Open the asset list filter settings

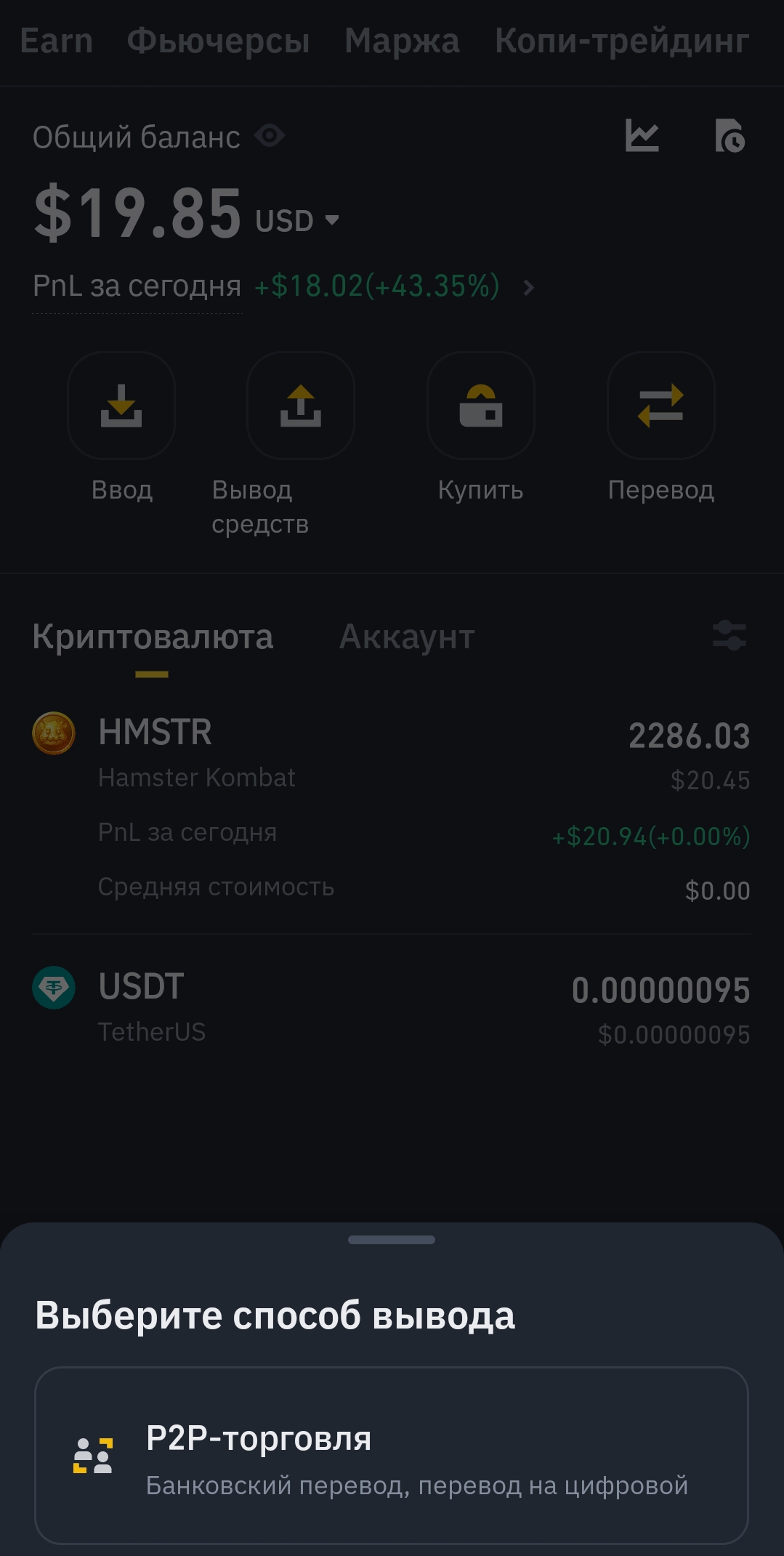tap(729, 636)
